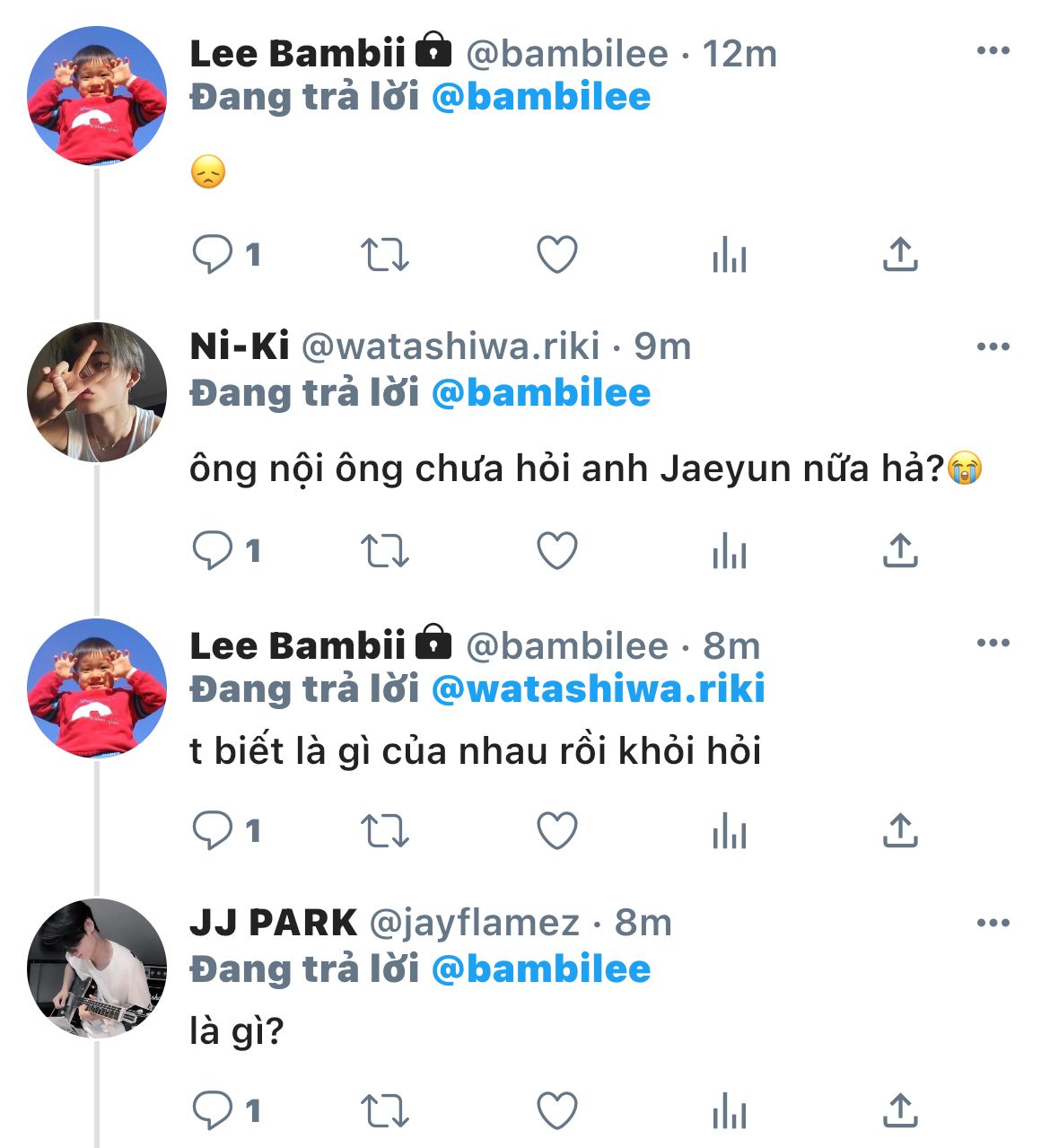Viewport: 1050px width, 1148px height.
Task: Share JJ PARK's "là gì?" tweet
Action: [900, 1111]
